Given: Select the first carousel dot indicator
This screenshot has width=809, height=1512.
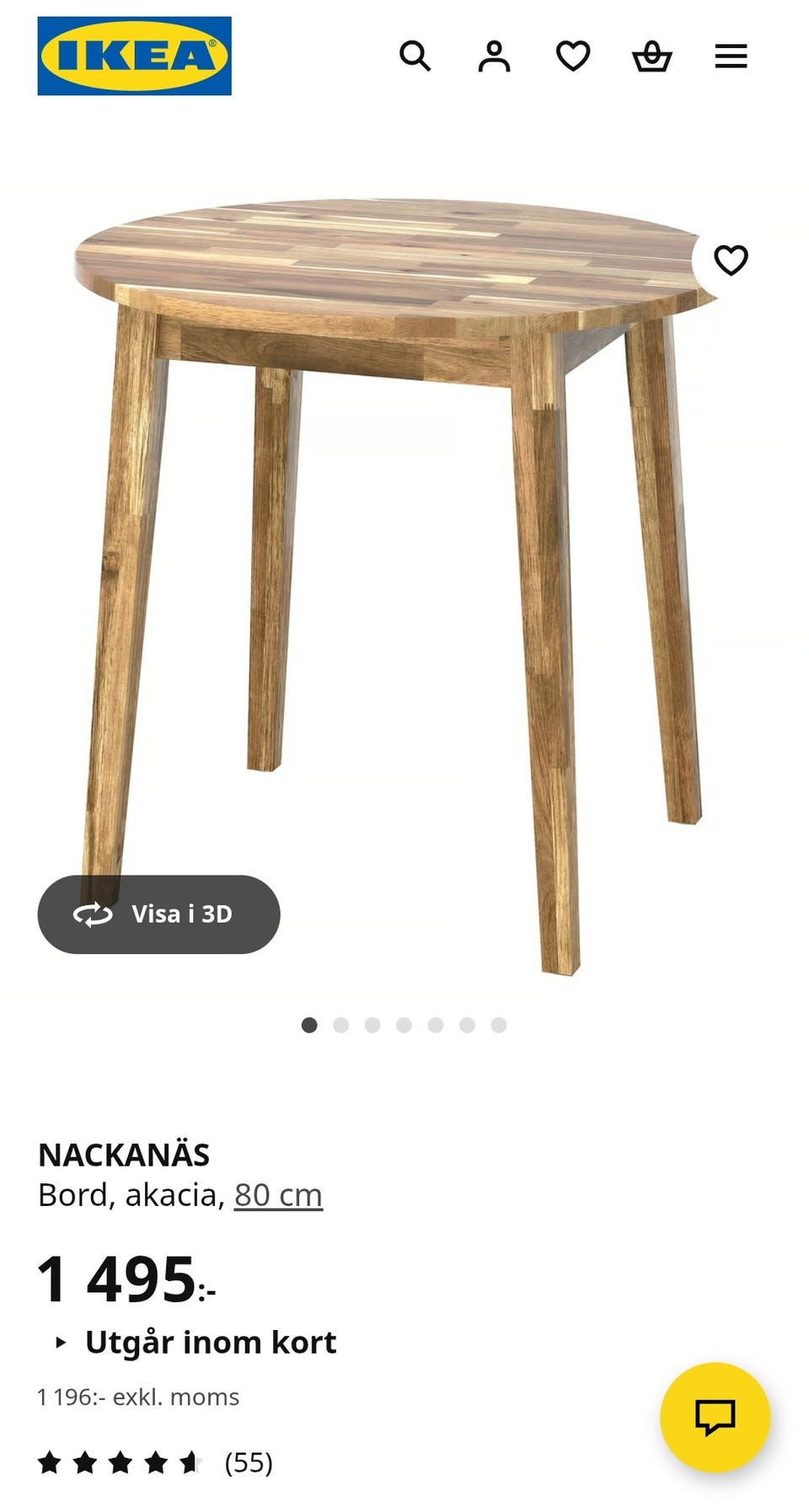Looking at the screenshot, I should click(311, 1024).
